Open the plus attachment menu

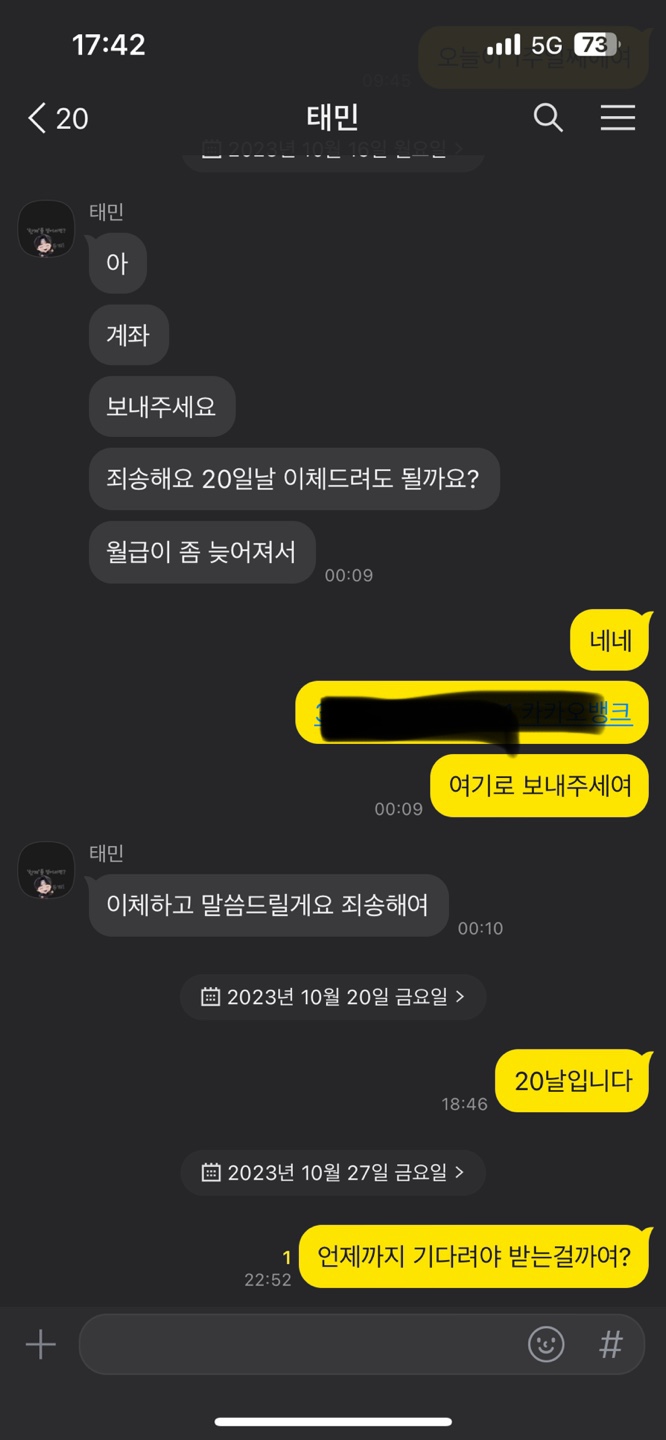pos(41,1345)
